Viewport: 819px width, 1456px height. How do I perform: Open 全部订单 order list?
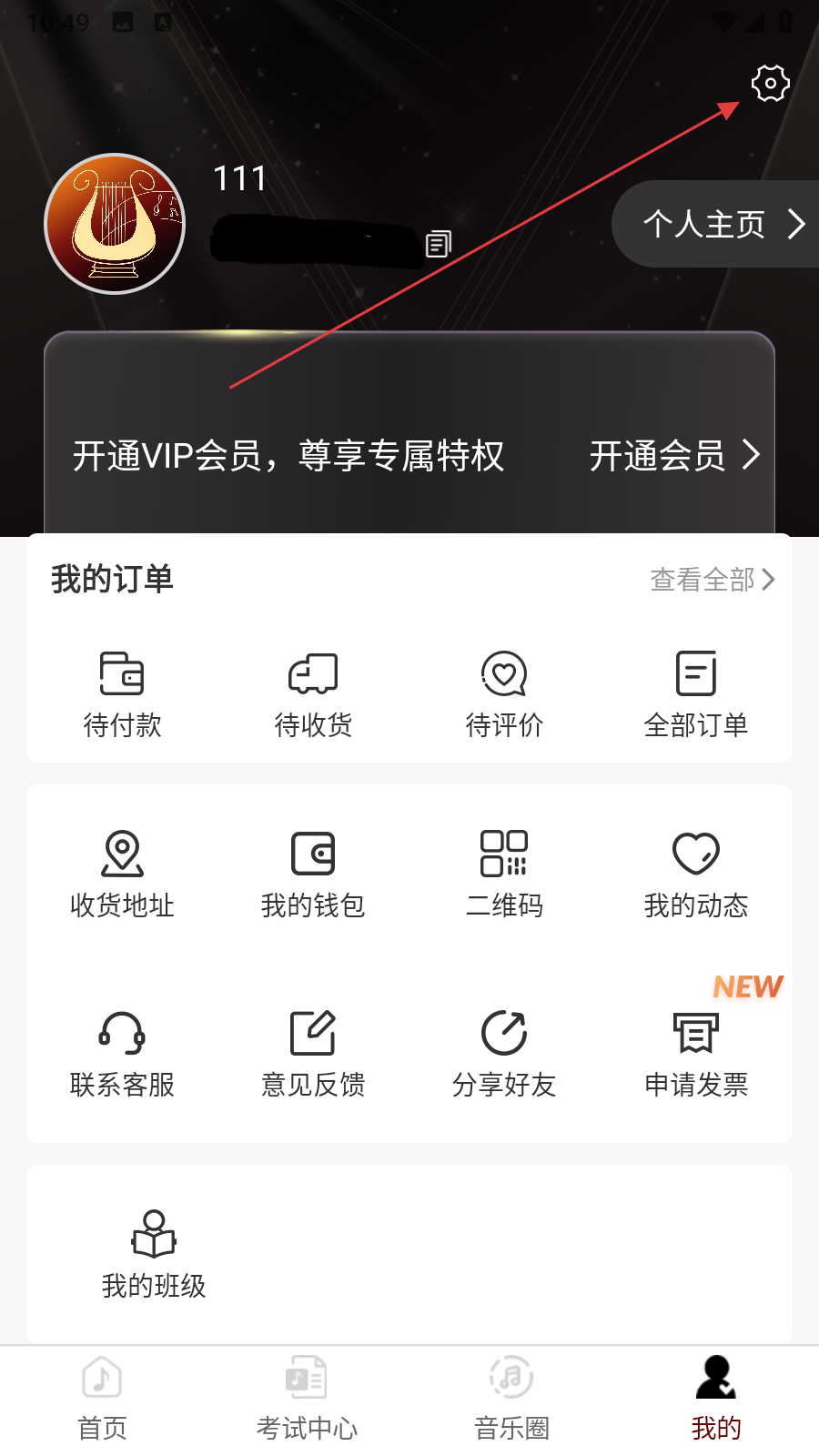click(x=696, y=693)
